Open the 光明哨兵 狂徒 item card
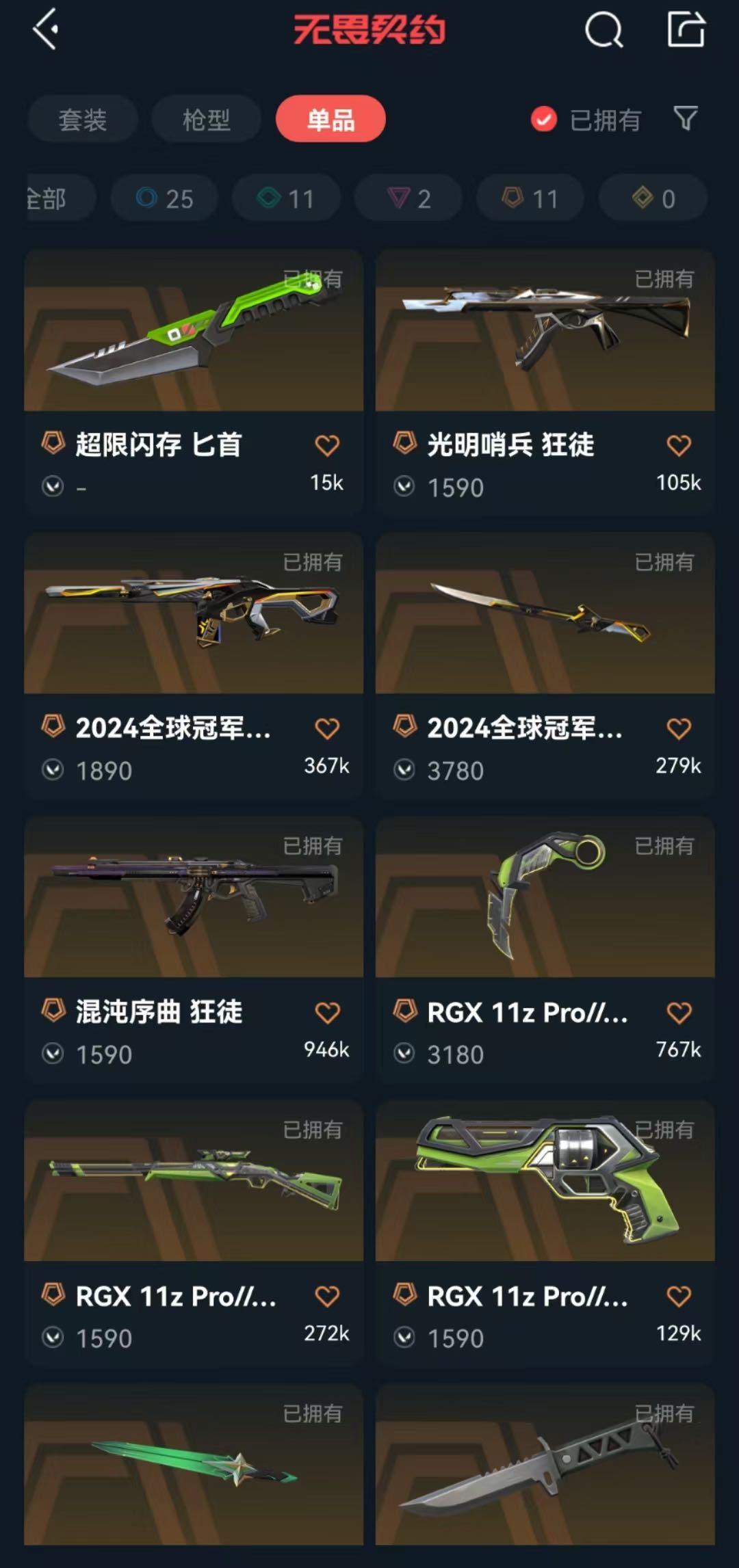The image size is (739, 1568). pos(545,382)
